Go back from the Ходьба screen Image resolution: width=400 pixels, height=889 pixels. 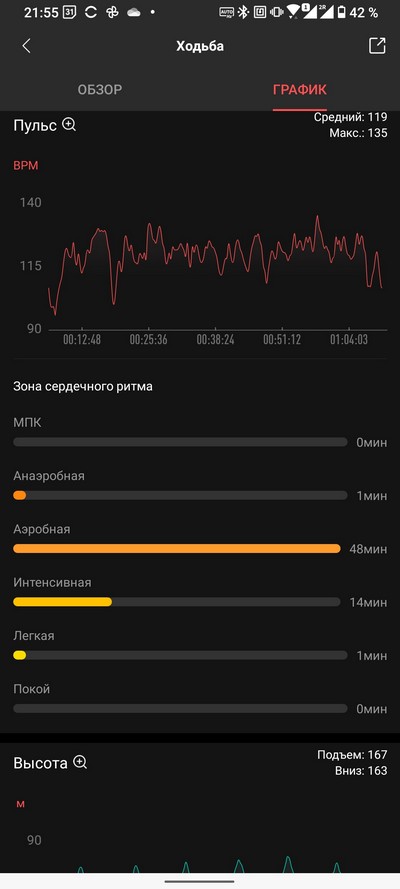26,46
